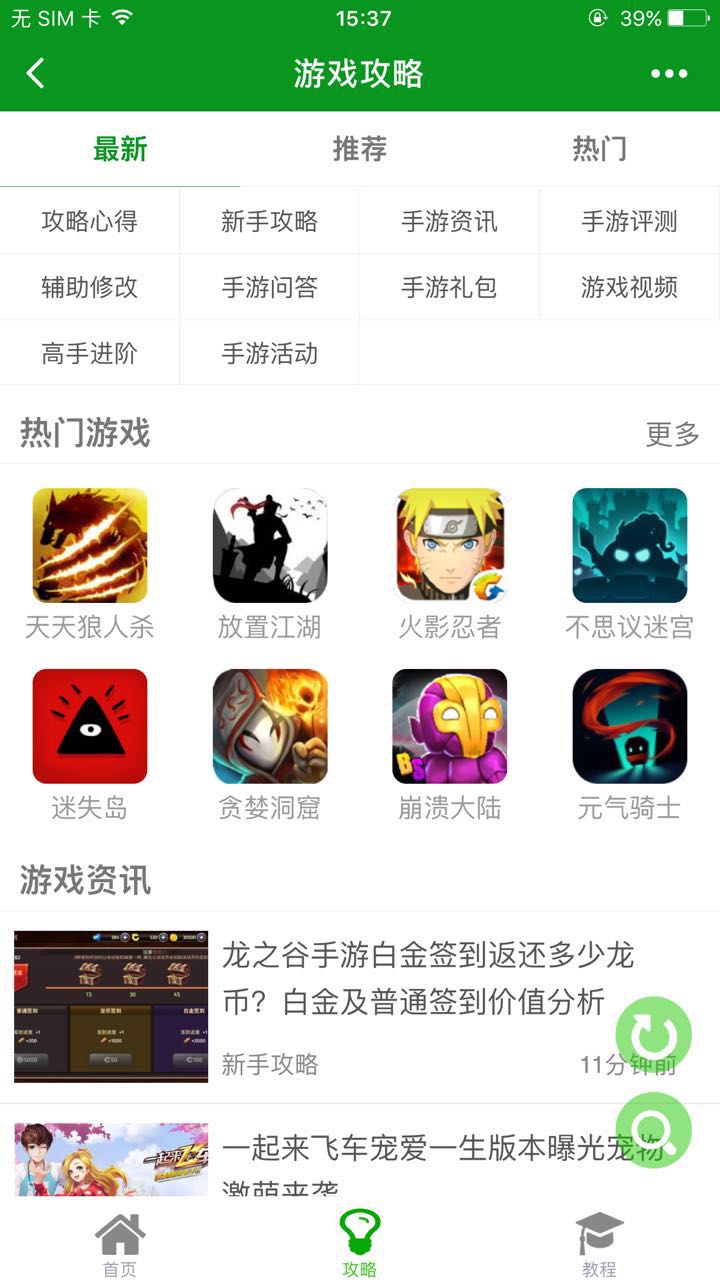Open the 手游礼包 category
The width and height of the screenshot is (720, 1280).
pos(449,288)
